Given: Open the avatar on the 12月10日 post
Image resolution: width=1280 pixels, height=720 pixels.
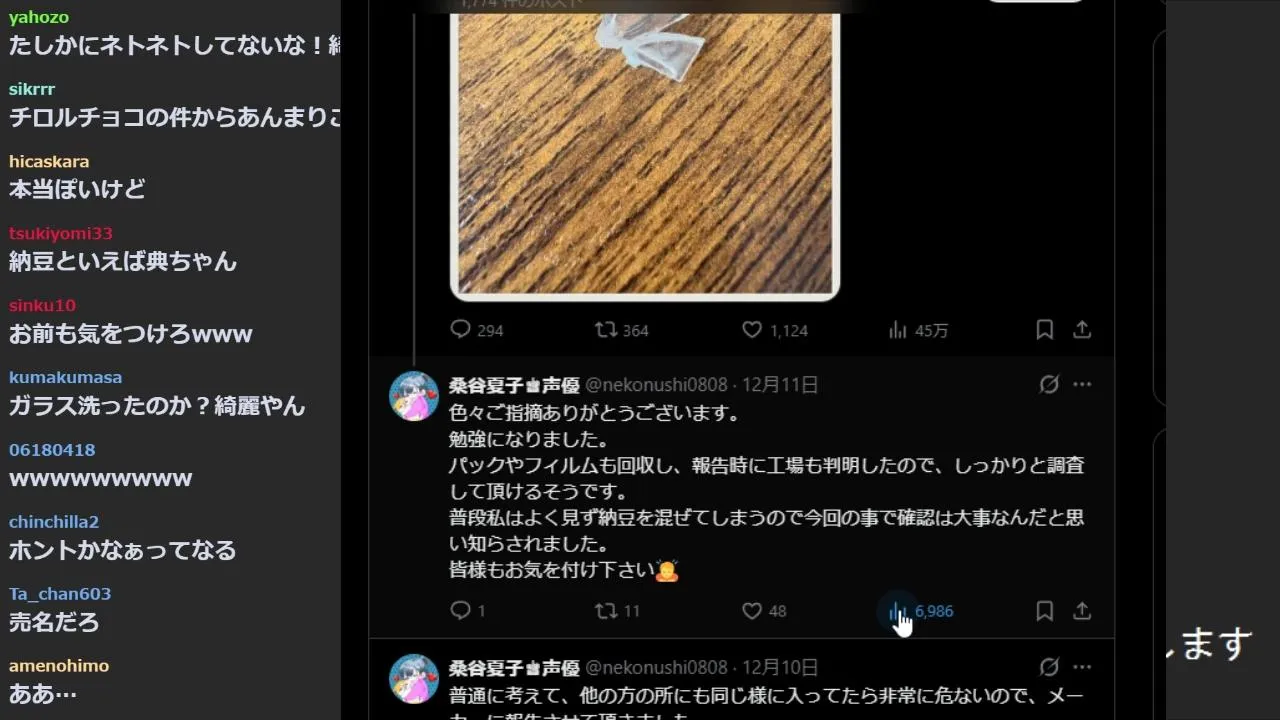Looking at the screenshot, I should point(413,679).
